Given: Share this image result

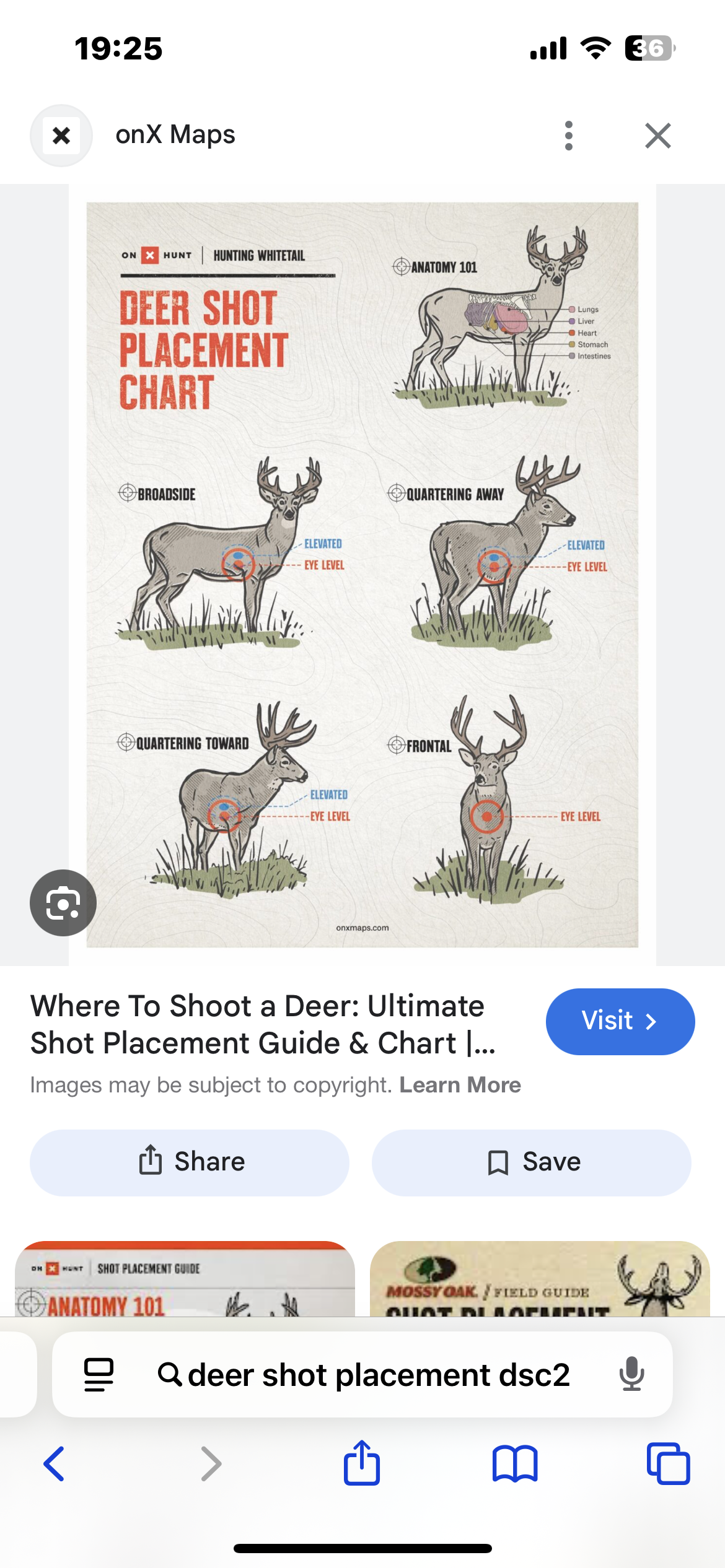Looking at the screenshot, I should coord(190,1162).
